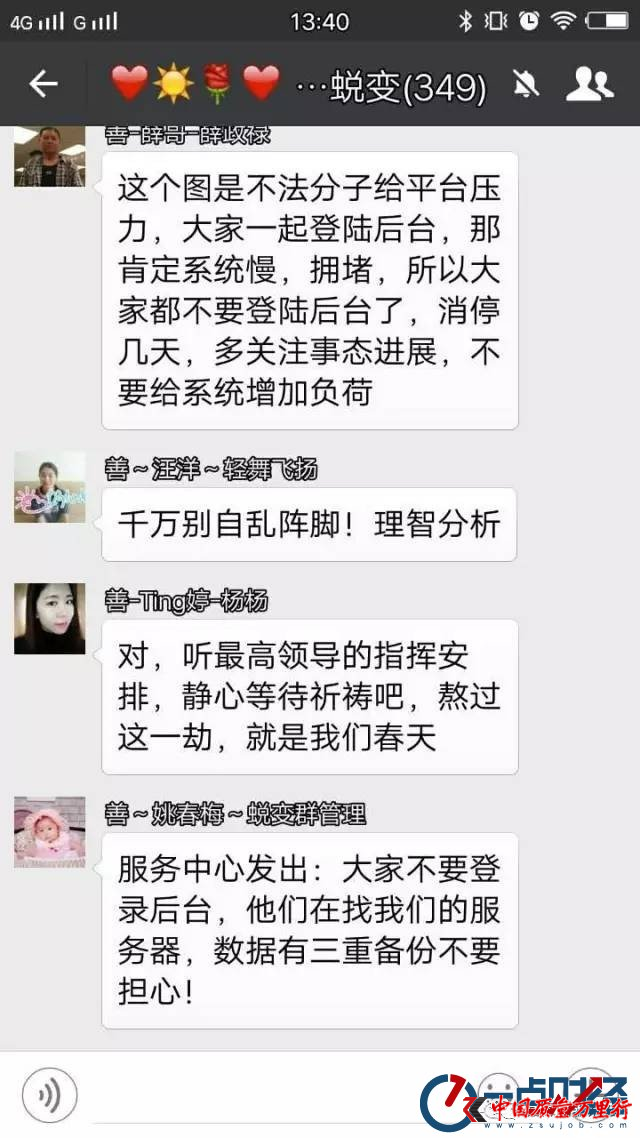Open Ting婷-杨杨's profile avatar
This screenshot has height=1138, width=640.
coord(49,619)
